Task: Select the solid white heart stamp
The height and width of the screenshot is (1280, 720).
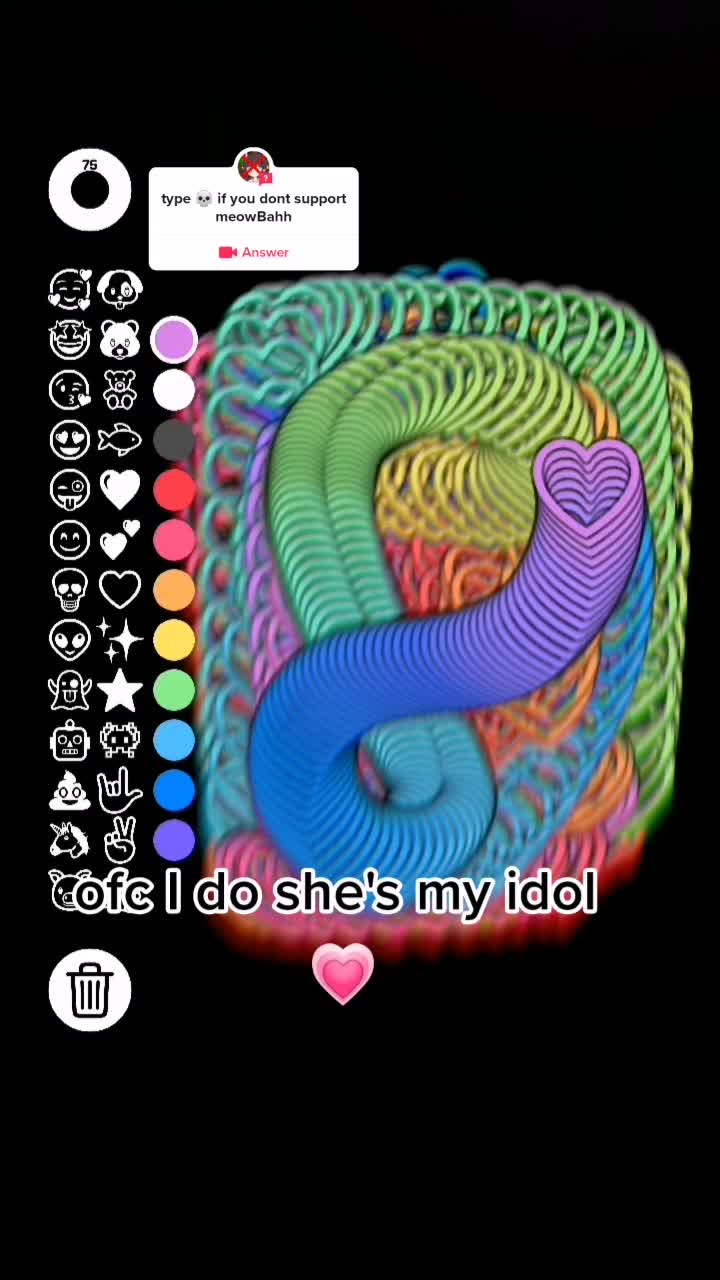Action: click(x=120, y=490)
